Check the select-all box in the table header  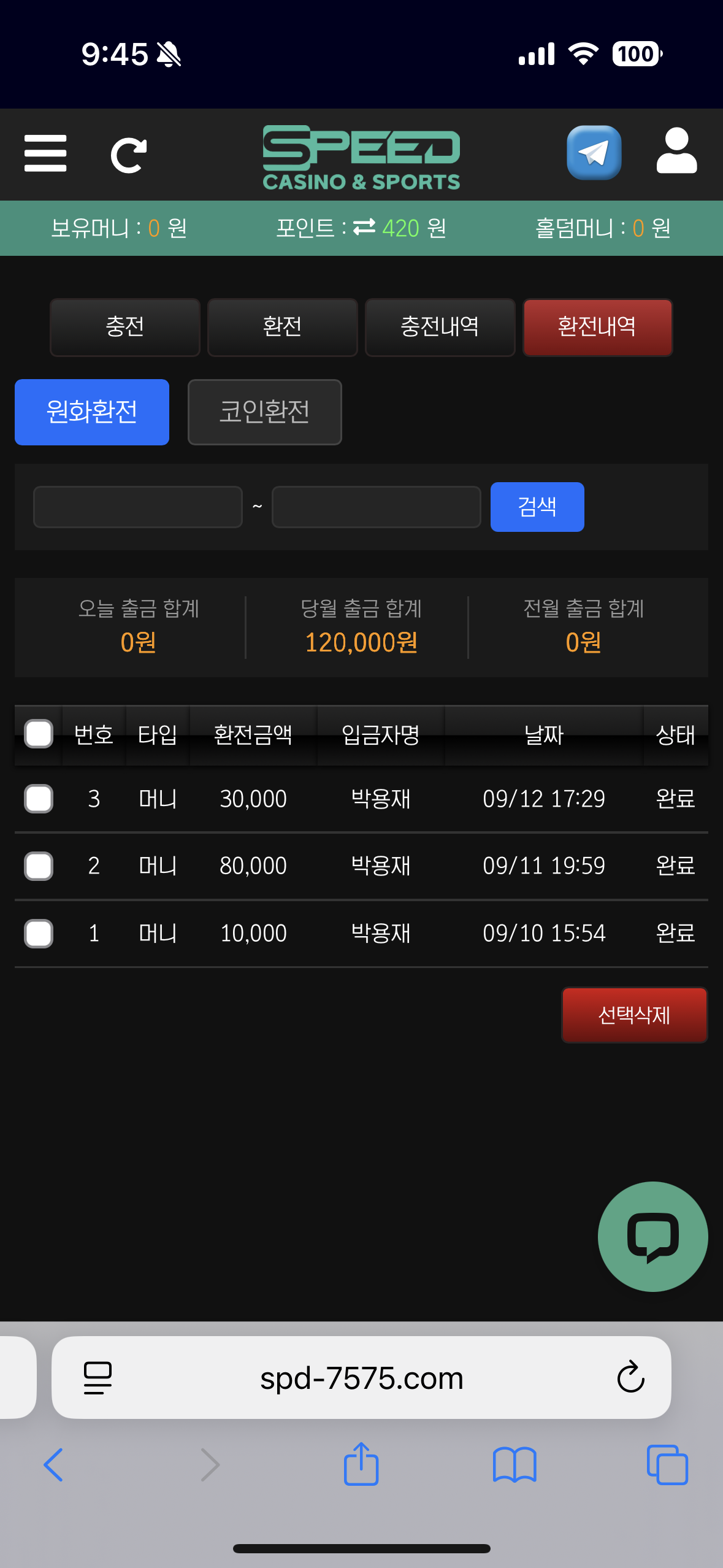[39, 734]
